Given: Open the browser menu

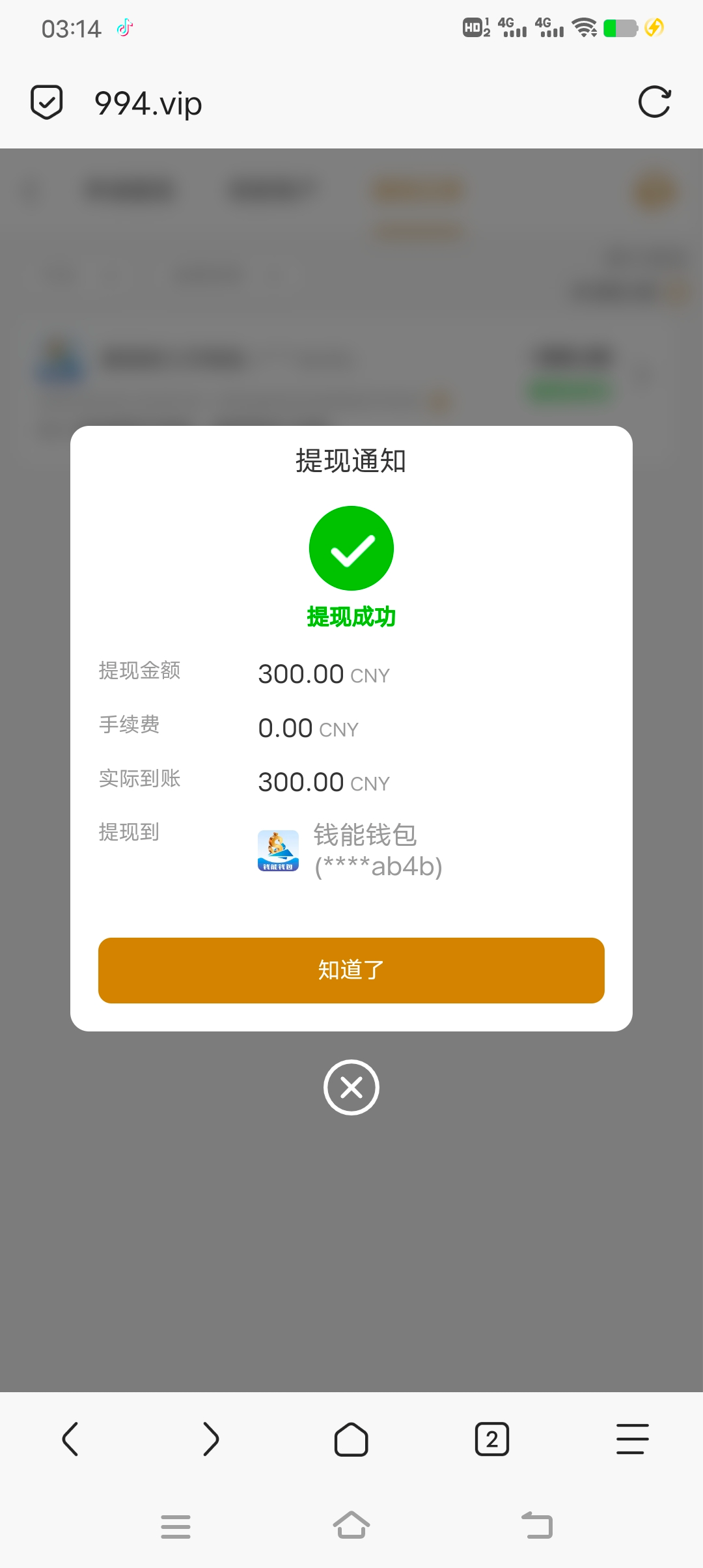Looking at the screenshot, I should pyautogui.click(x=633, y=1439).
